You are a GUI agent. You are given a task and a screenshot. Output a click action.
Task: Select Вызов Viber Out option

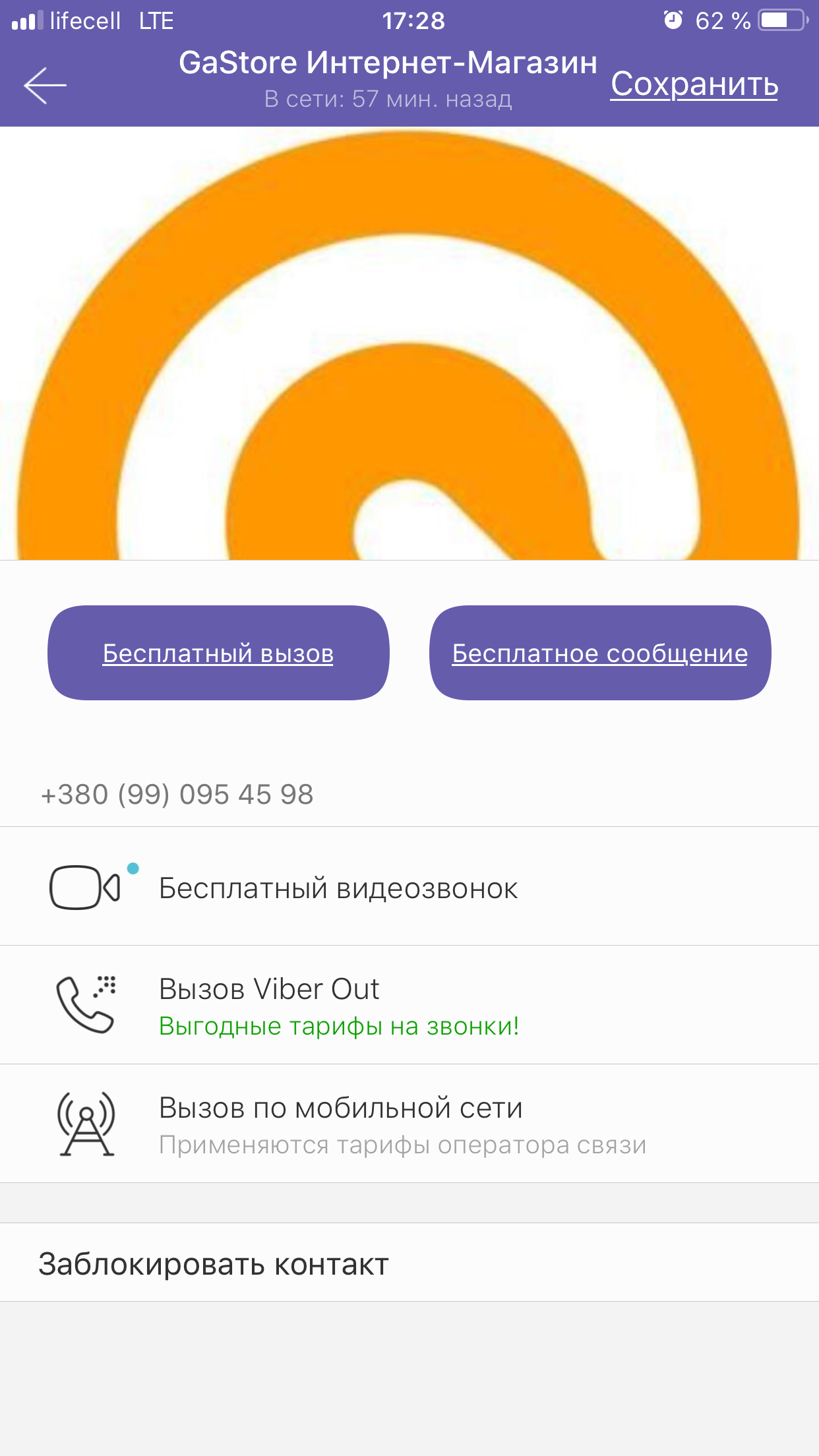(x=338, y=1005)
